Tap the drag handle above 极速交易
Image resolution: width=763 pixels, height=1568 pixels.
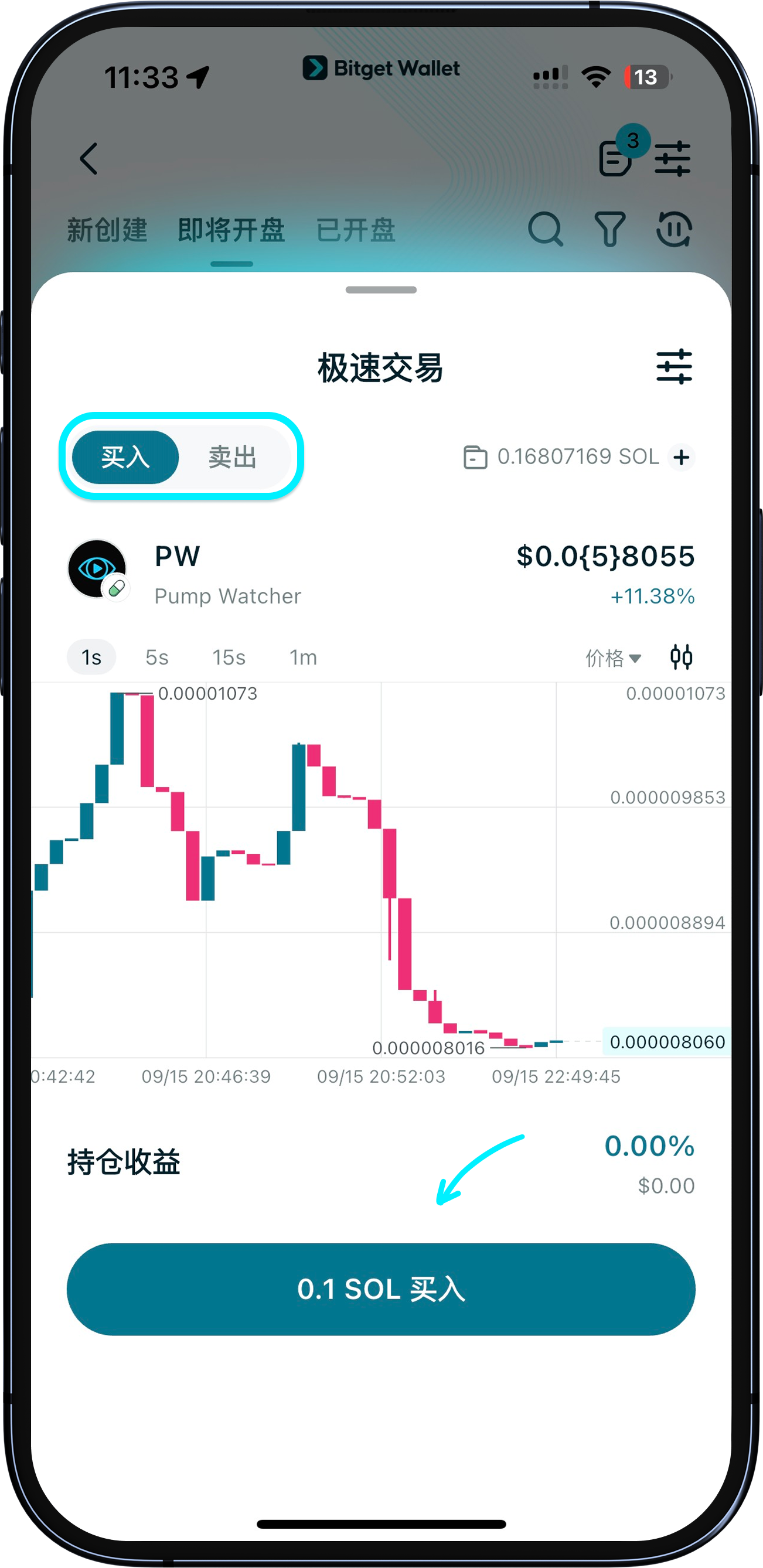click(381, 291)
